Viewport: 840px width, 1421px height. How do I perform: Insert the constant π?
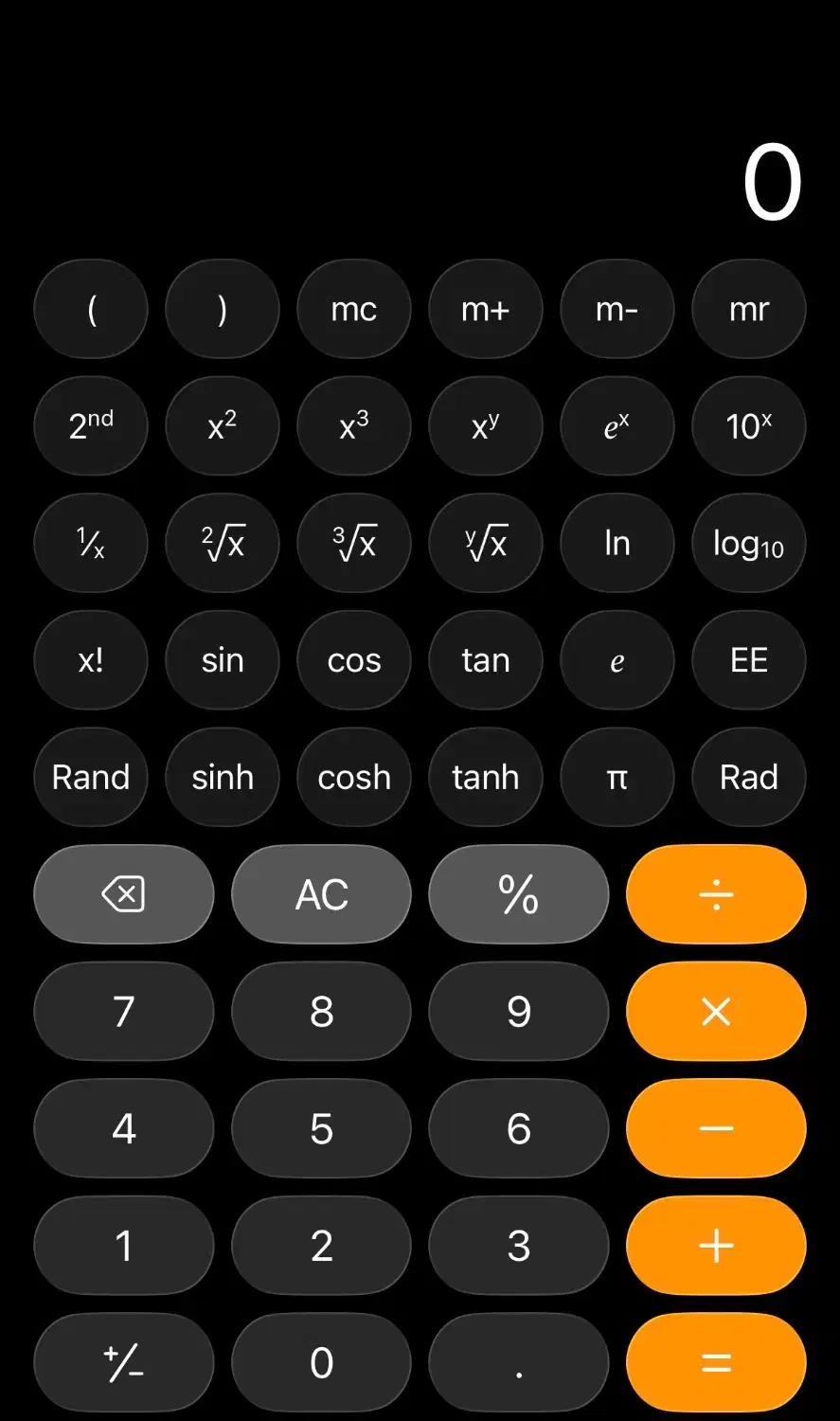coord(617,777)
